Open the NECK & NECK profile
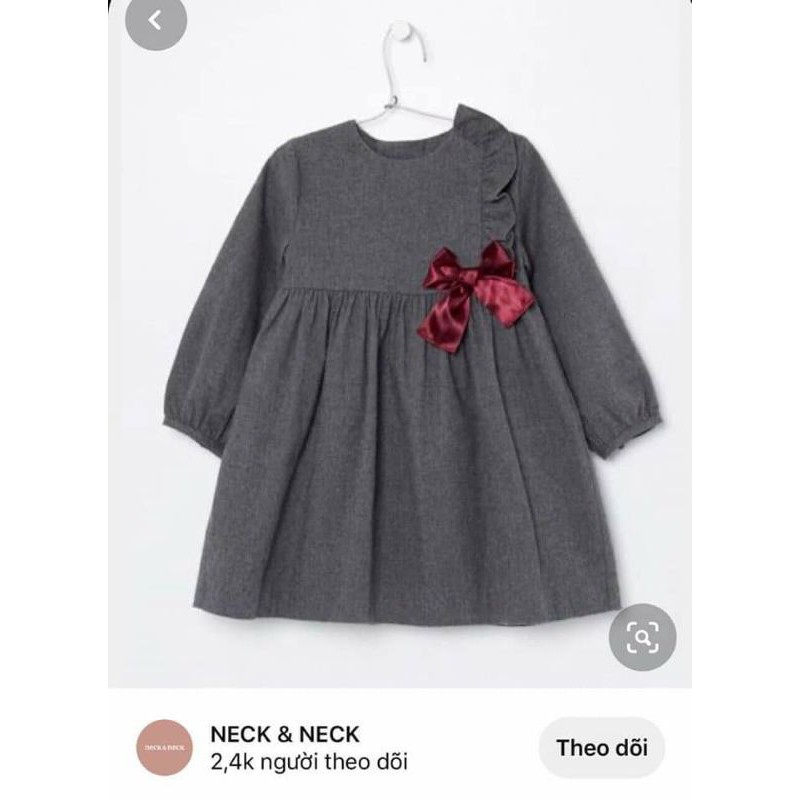The width and height of the screenshot is (800, 800). [285, 735]
